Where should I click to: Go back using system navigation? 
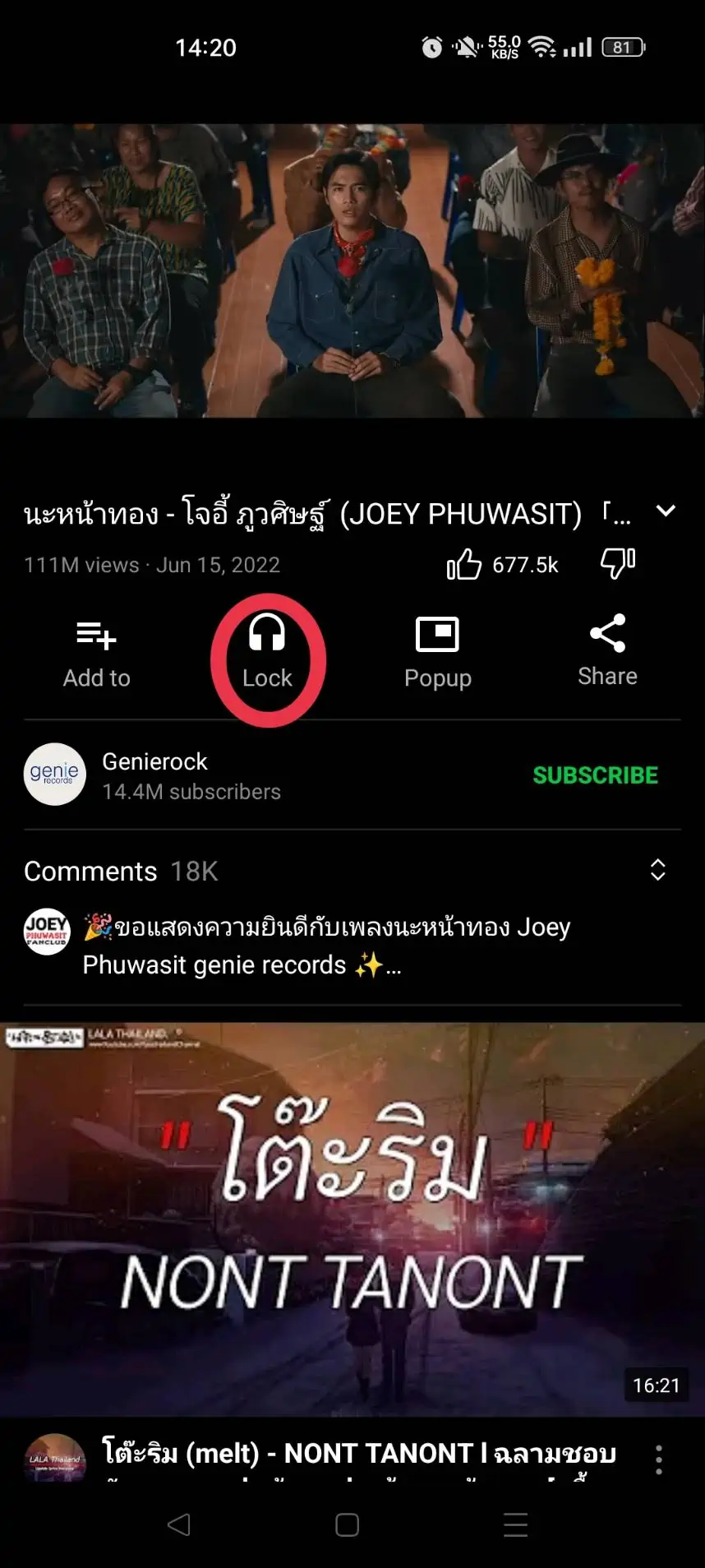[x=178, y=1525]
